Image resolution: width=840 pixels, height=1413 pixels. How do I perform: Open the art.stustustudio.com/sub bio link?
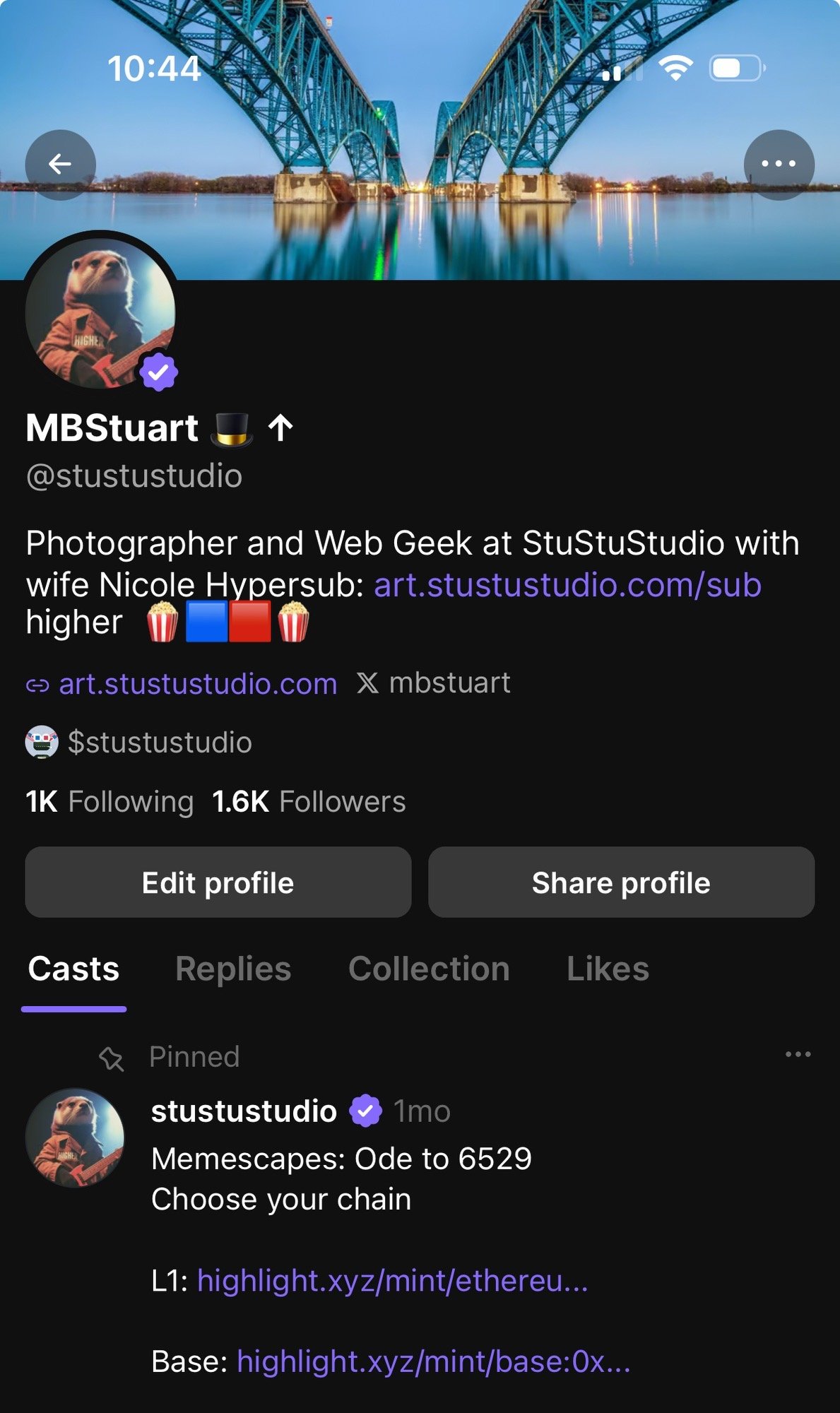567,585
